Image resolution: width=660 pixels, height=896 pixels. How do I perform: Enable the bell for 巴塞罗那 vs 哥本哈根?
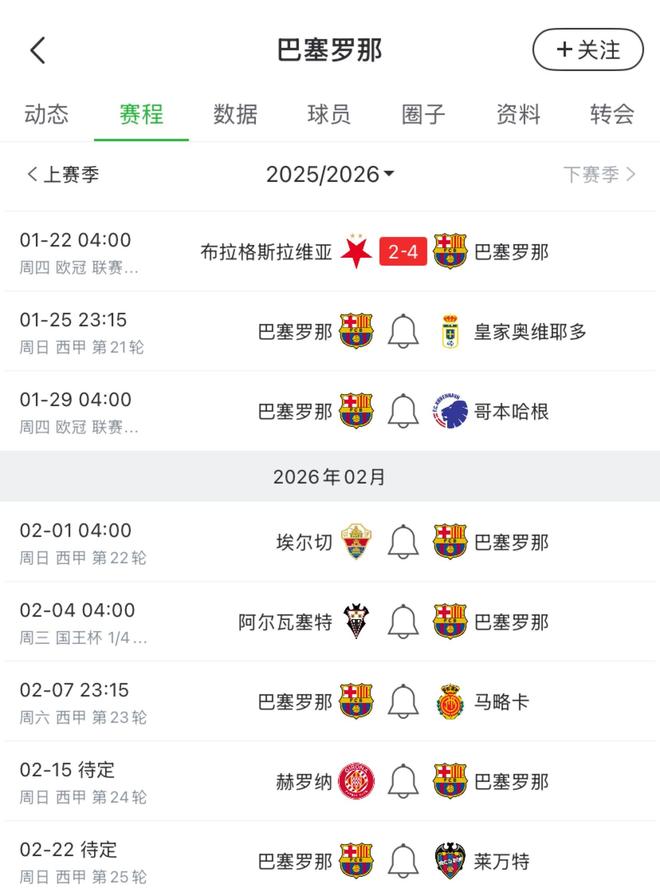[403, 411]
